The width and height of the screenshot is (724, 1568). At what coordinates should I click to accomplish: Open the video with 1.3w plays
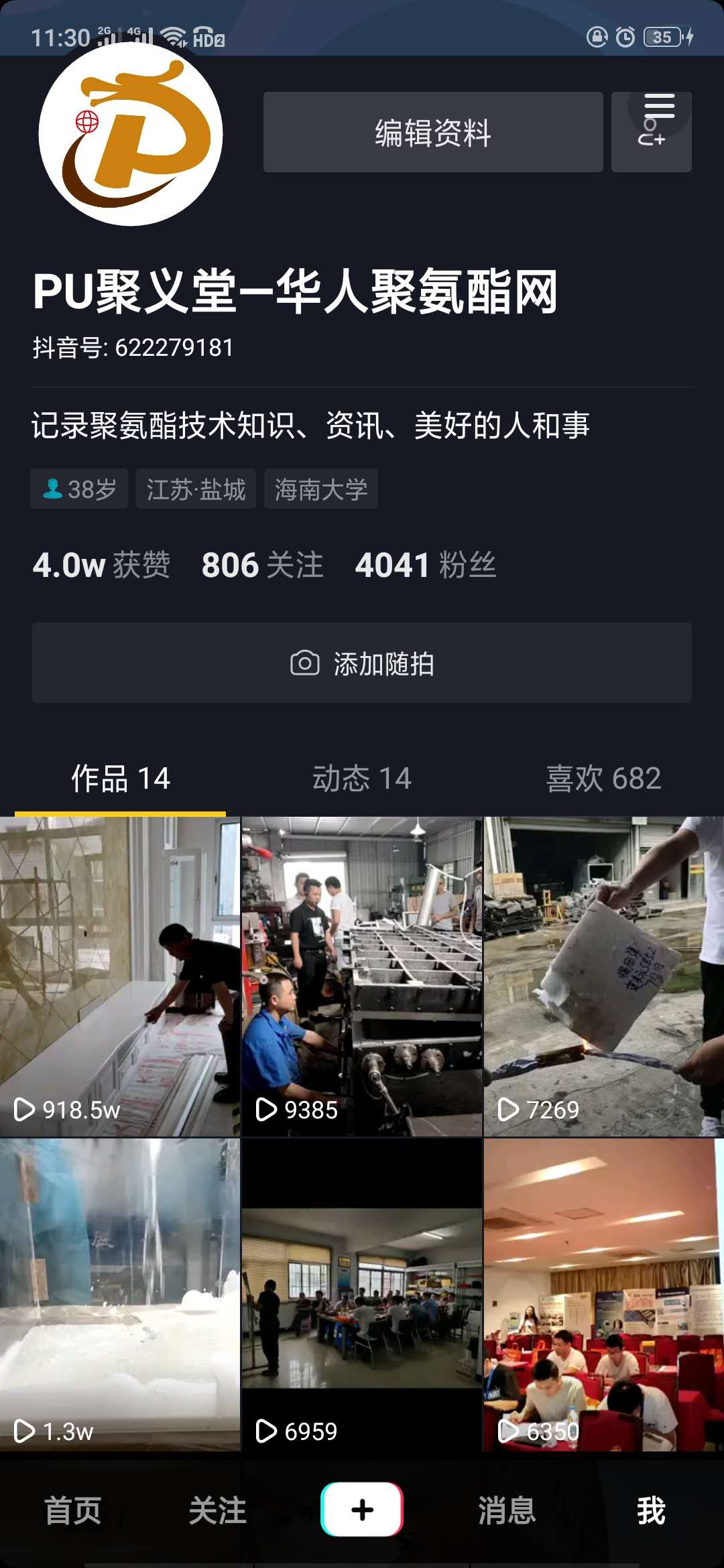(120, 1295)
